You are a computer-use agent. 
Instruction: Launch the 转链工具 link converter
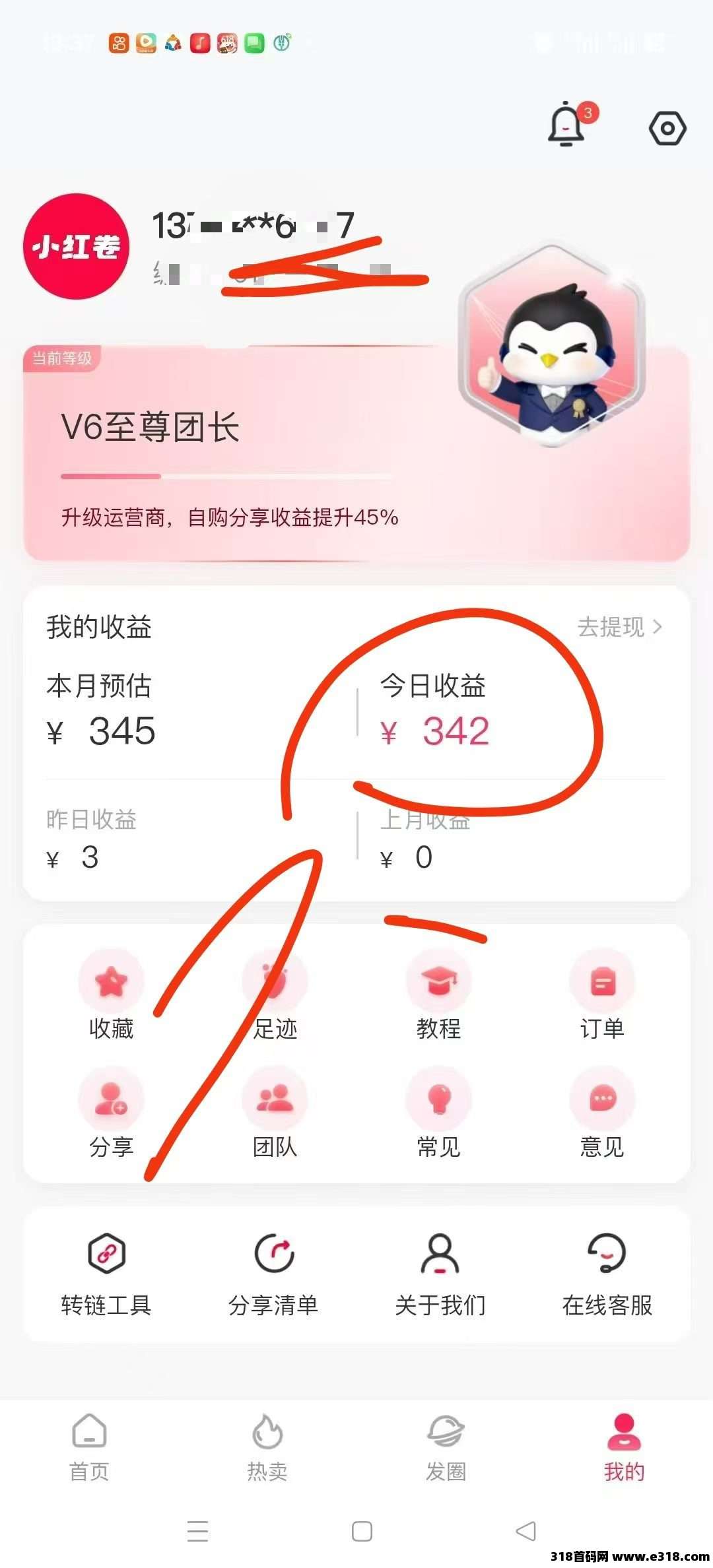[x=106, y=1274]
